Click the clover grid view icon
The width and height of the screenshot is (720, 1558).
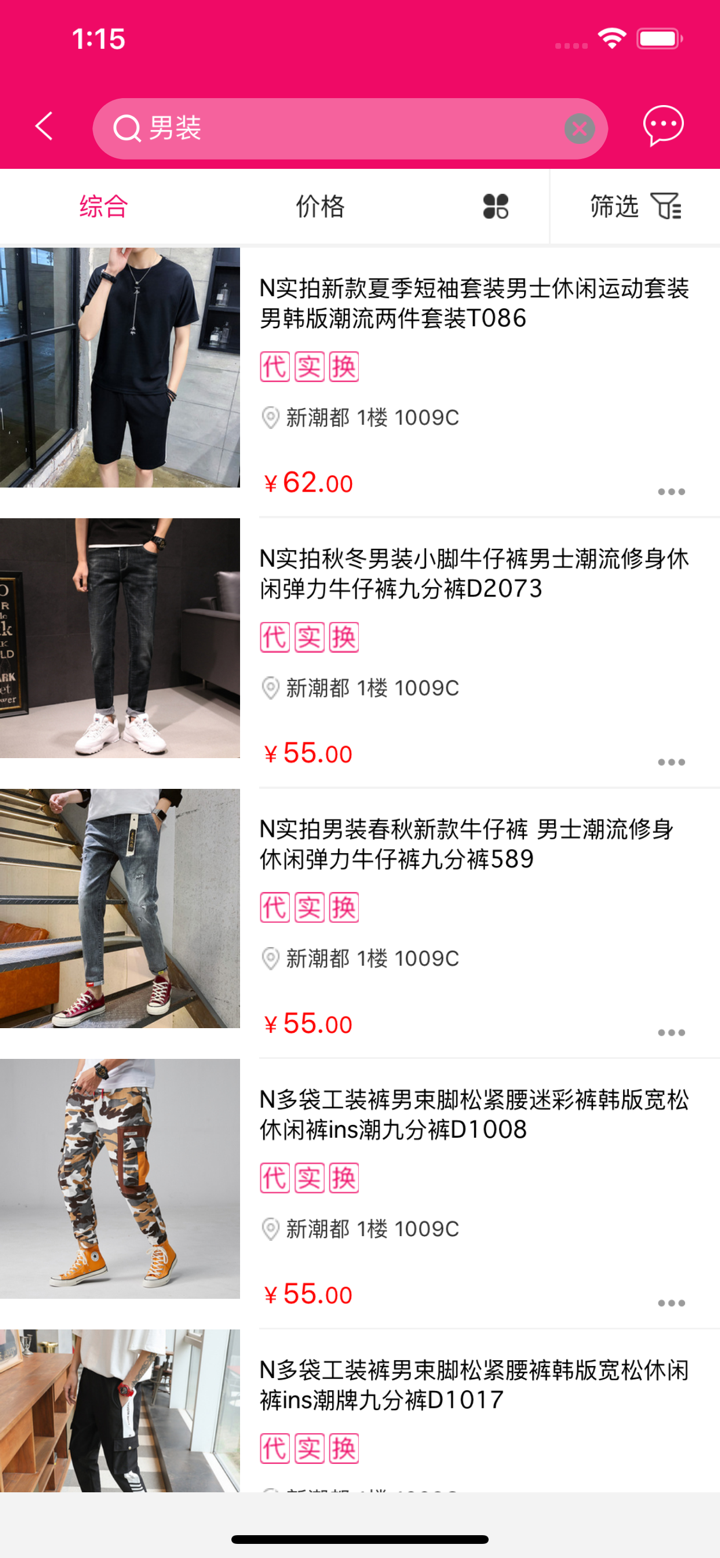(494, 206)
